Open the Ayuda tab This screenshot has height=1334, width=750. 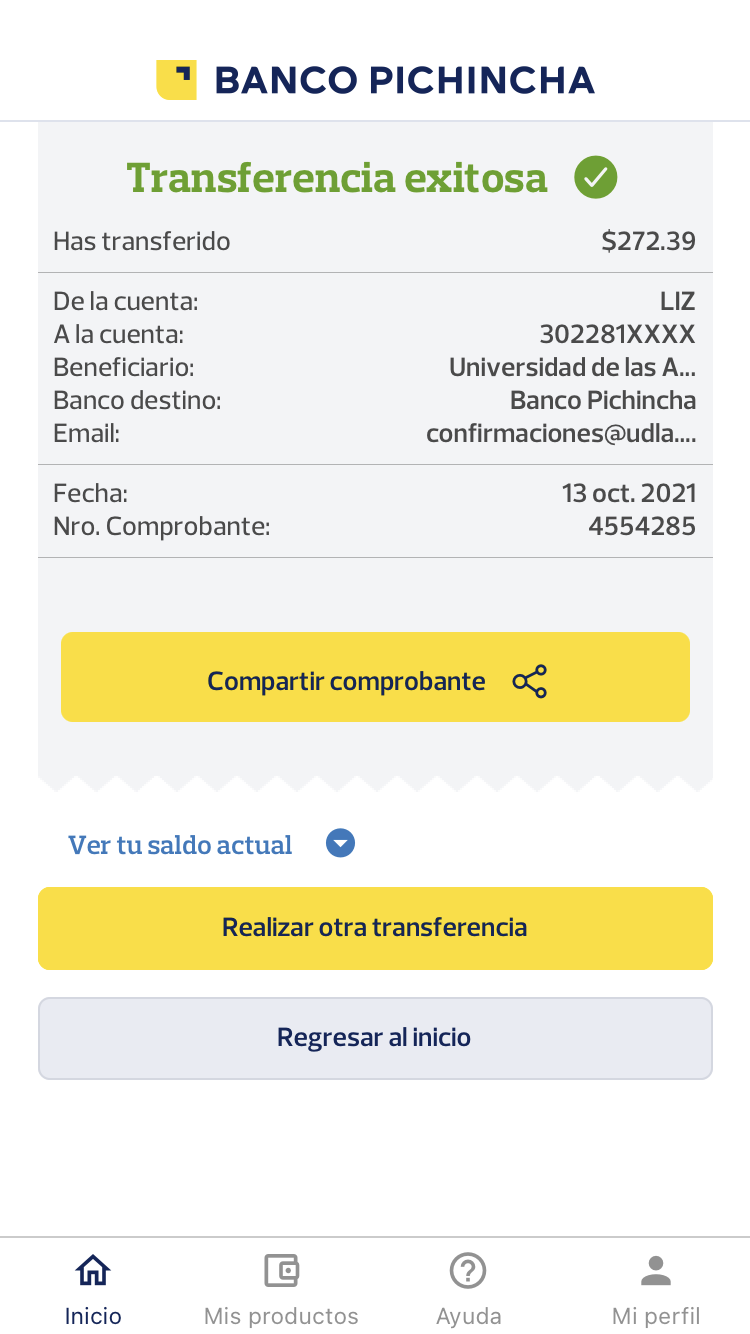(468, 1289)
